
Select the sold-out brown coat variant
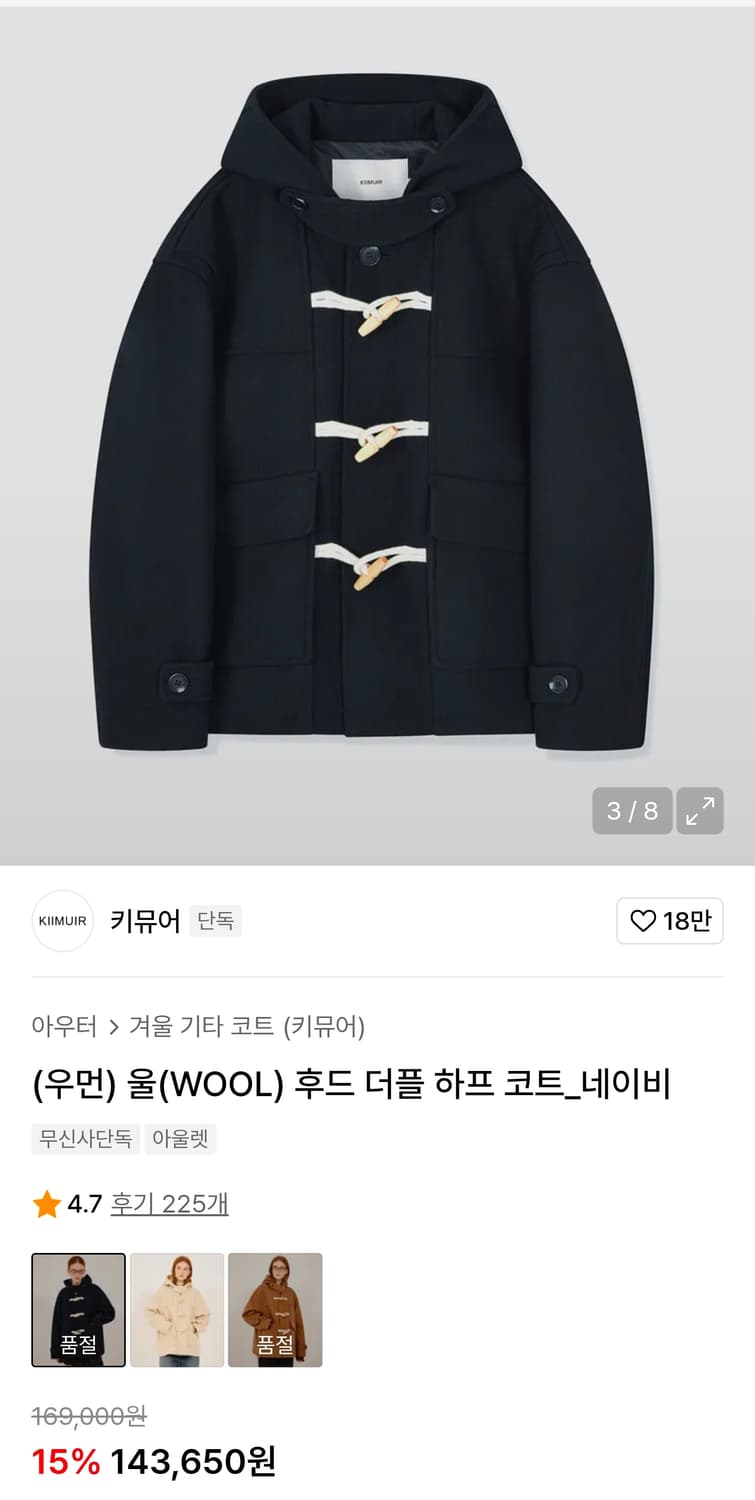[x=277, y=1310]
